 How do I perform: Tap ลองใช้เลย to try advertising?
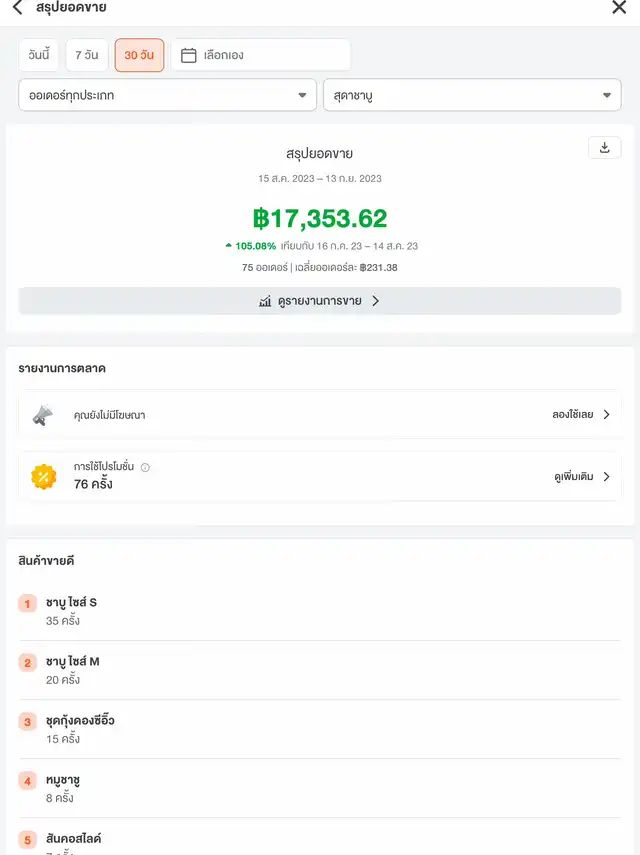(581, 414)
